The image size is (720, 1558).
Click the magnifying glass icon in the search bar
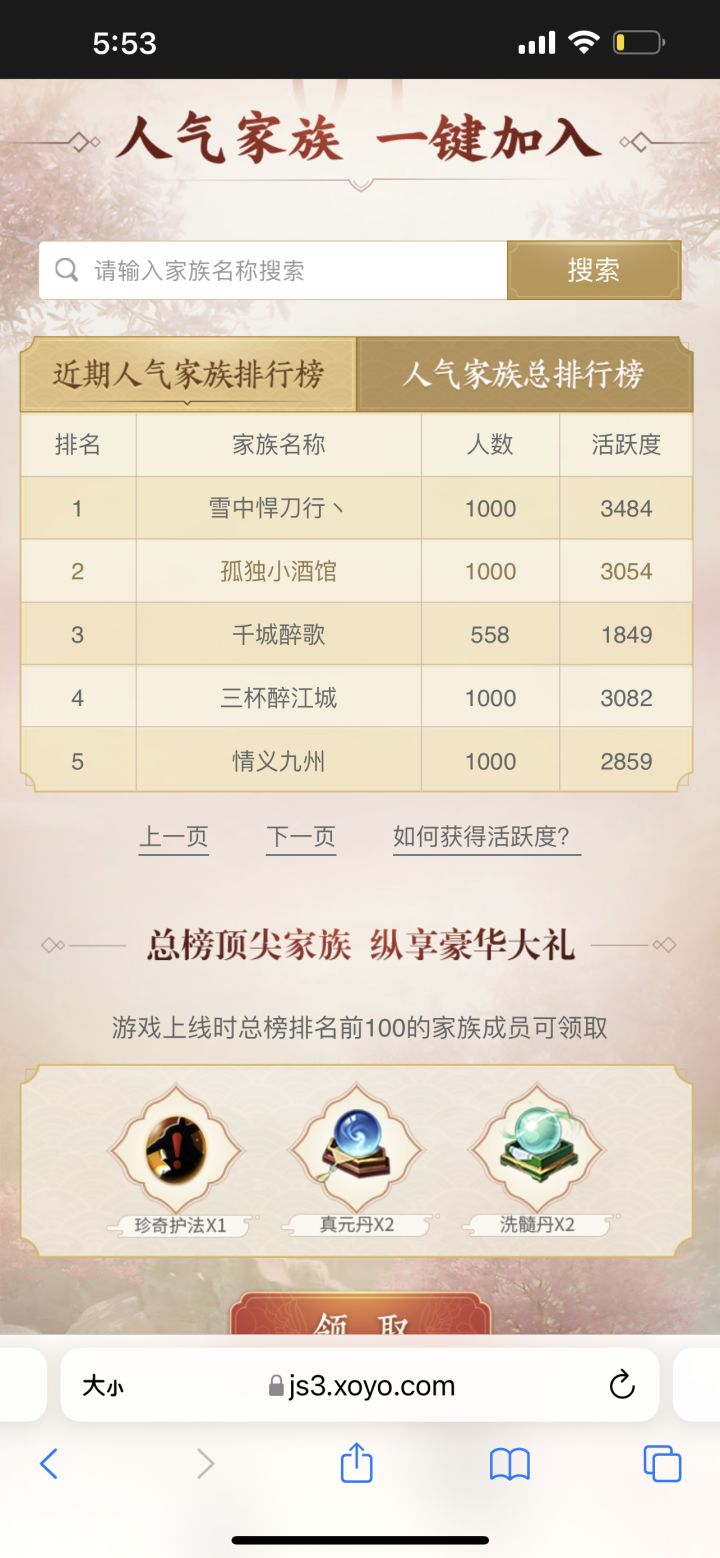click(x=66, y=269)
